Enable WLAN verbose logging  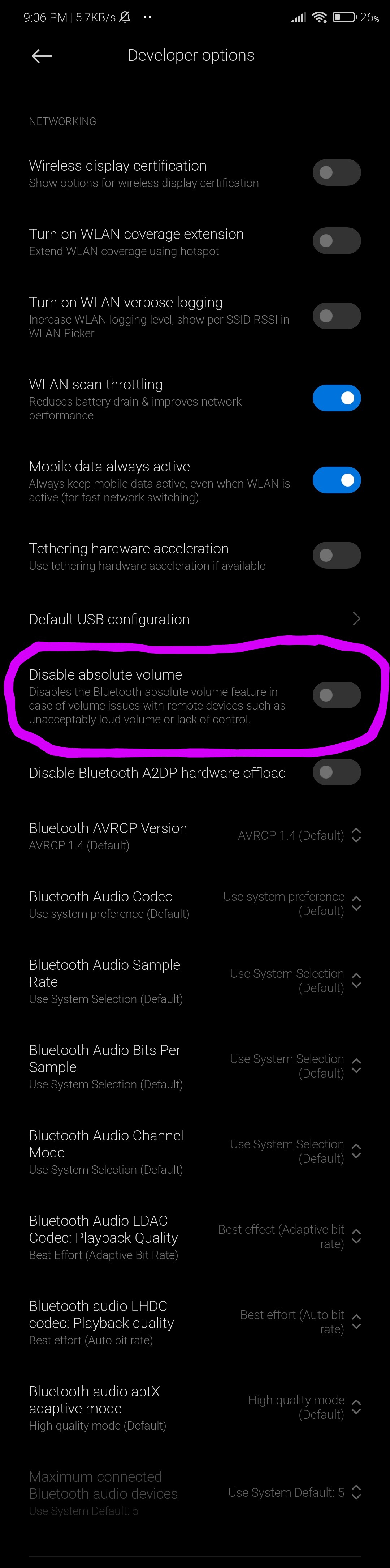[337, 316]
